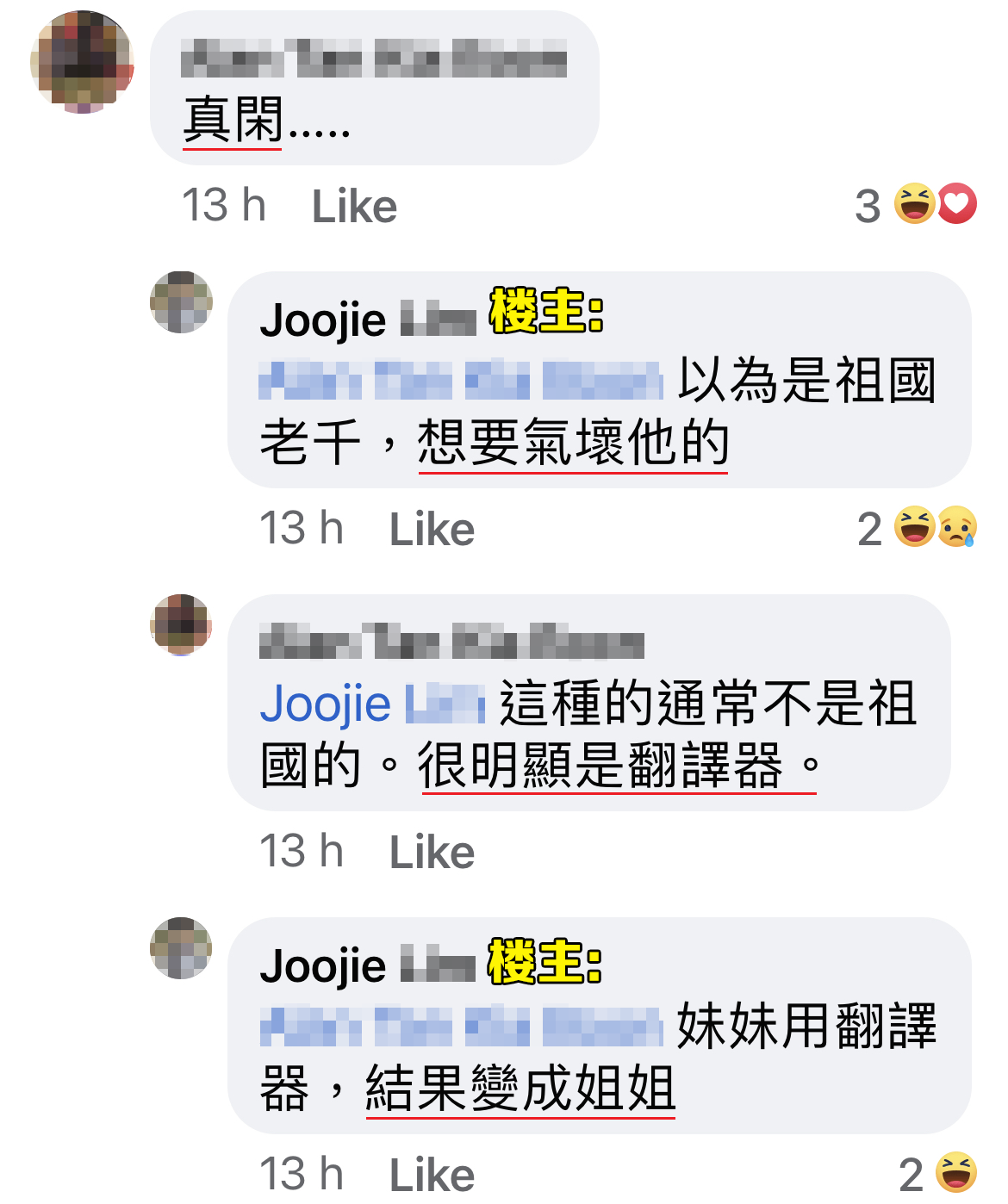Like Joojie's reply about 以為是祖國老千

click(432, 530)
